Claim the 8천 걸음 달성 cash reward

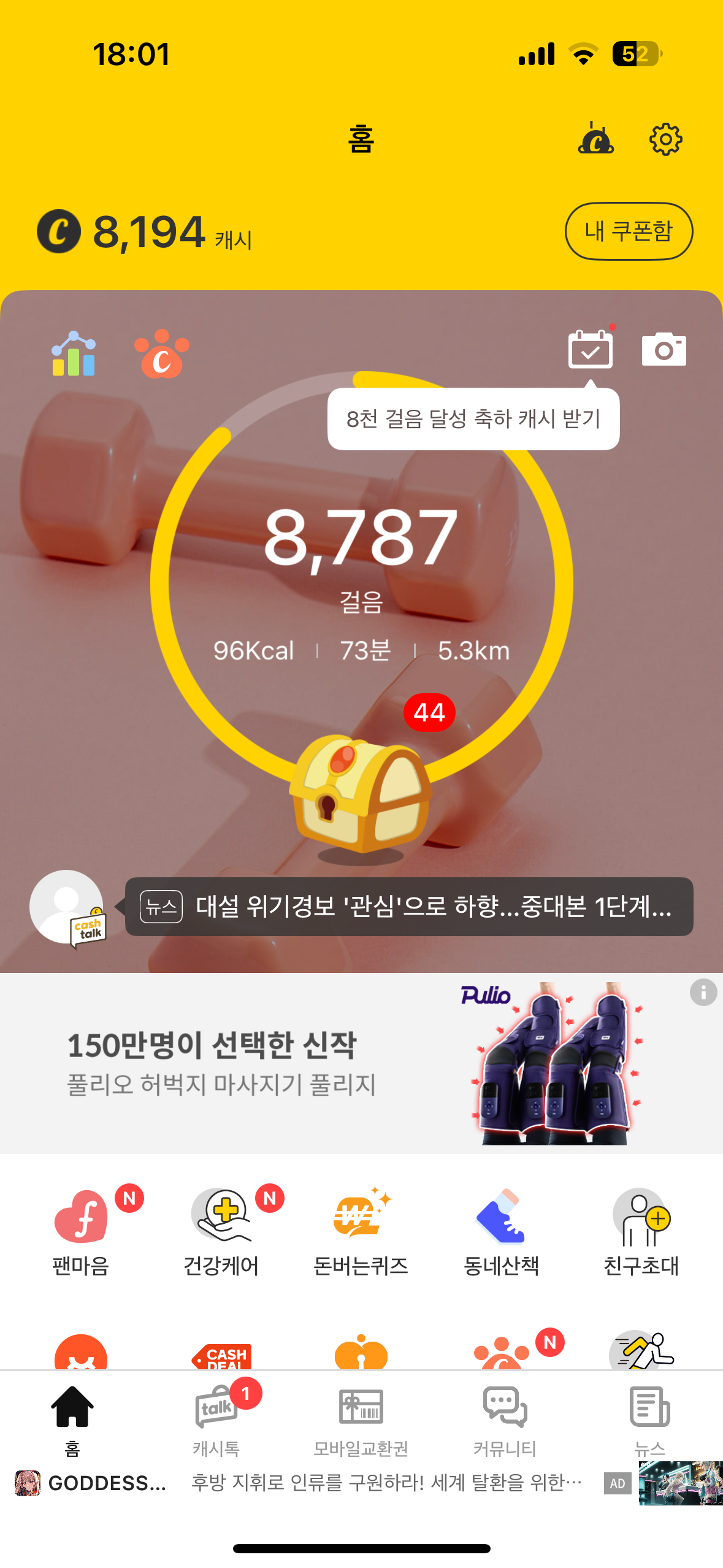[473, 419]
